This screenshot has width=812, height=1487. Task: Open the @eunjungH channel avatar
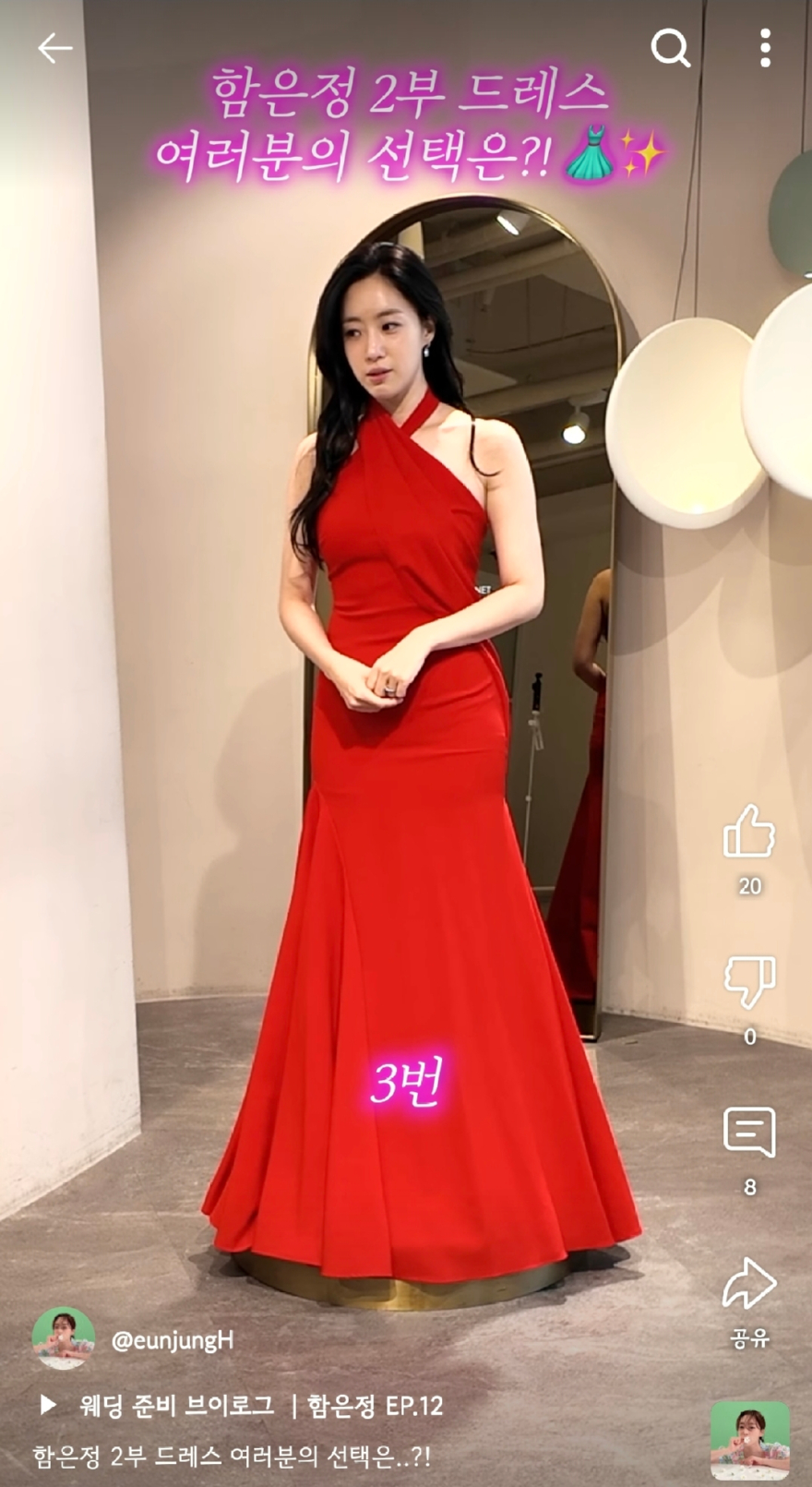(x=64, y=1339)
